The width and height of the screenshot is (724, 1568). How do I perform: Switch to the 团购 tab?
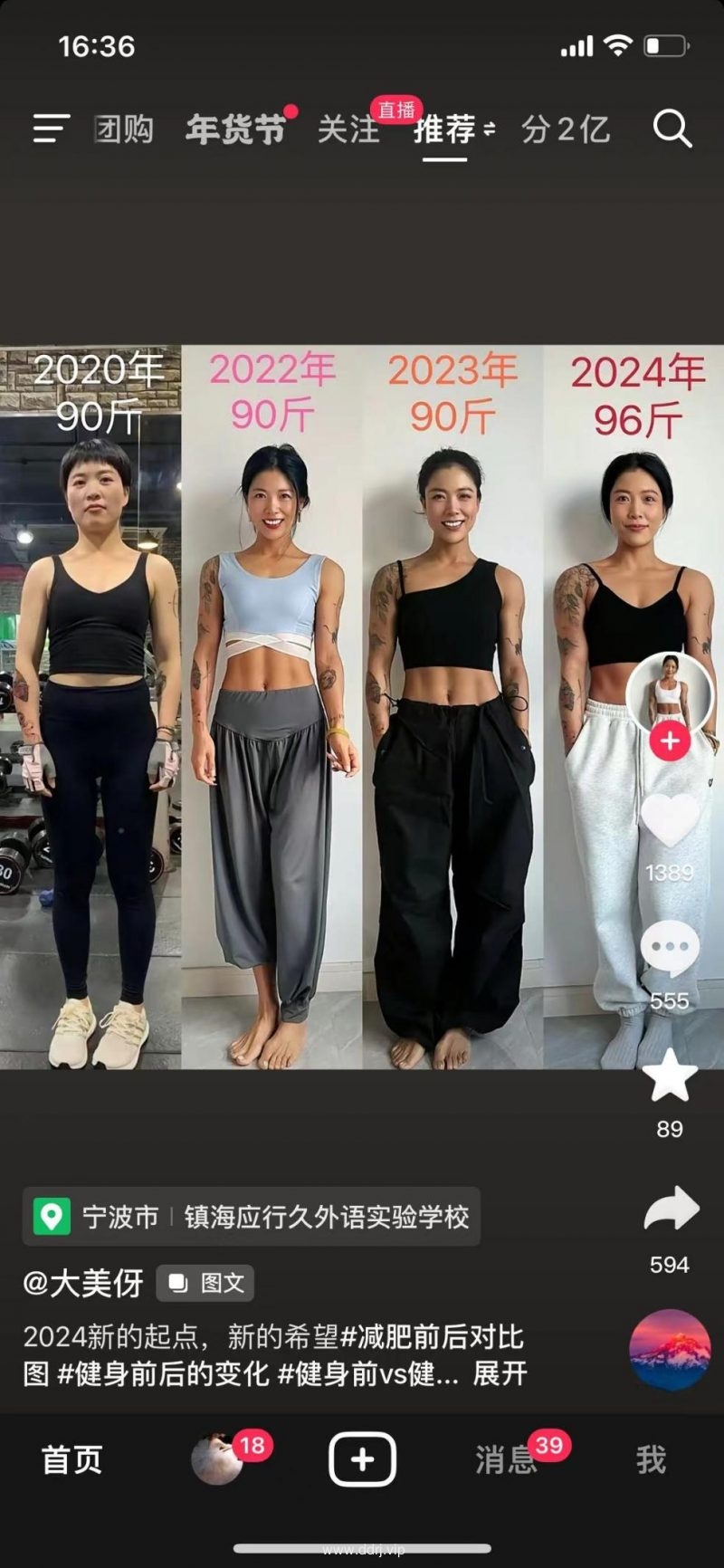click(x=125, y=129)
